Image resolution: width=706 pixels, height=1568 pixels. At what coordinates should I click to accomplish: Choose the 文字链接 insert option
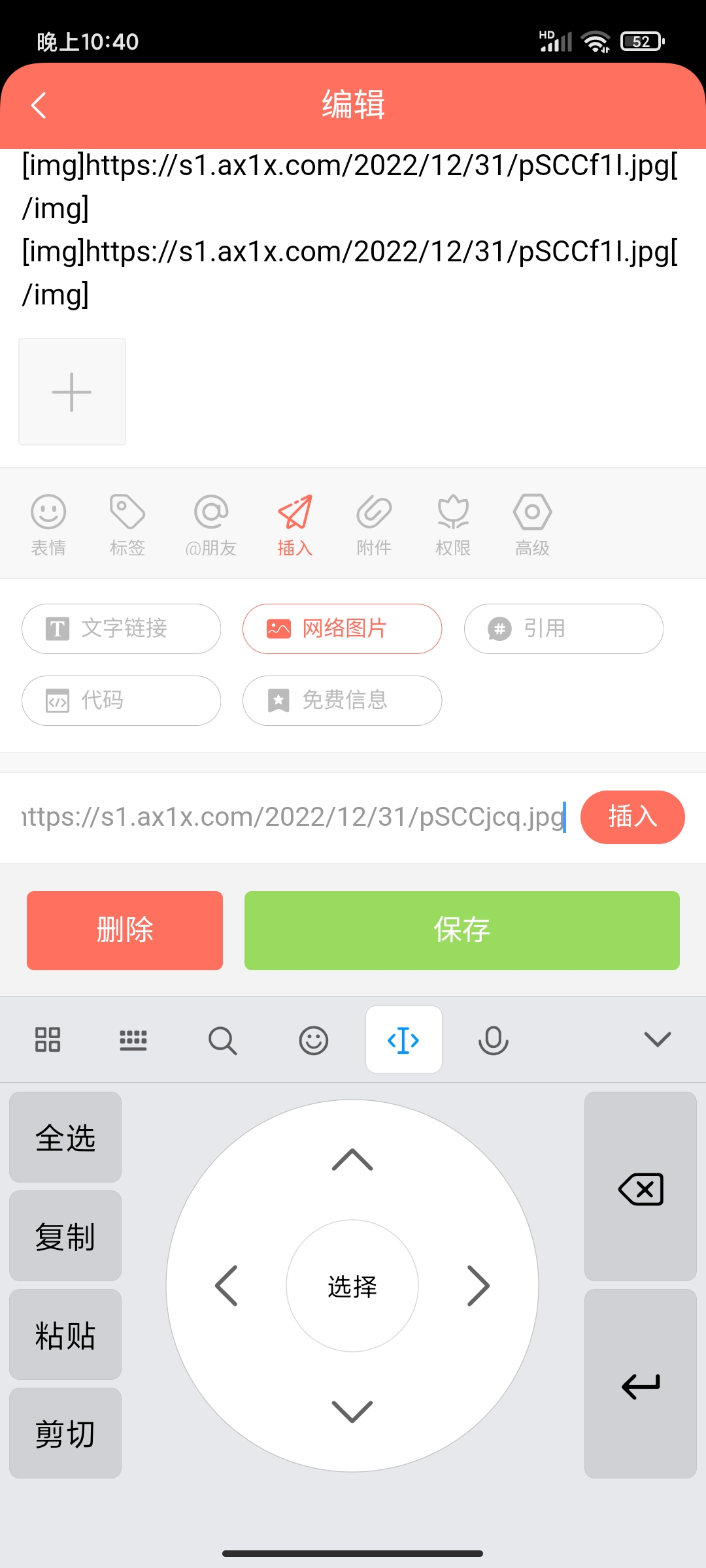tap(122, 629)
